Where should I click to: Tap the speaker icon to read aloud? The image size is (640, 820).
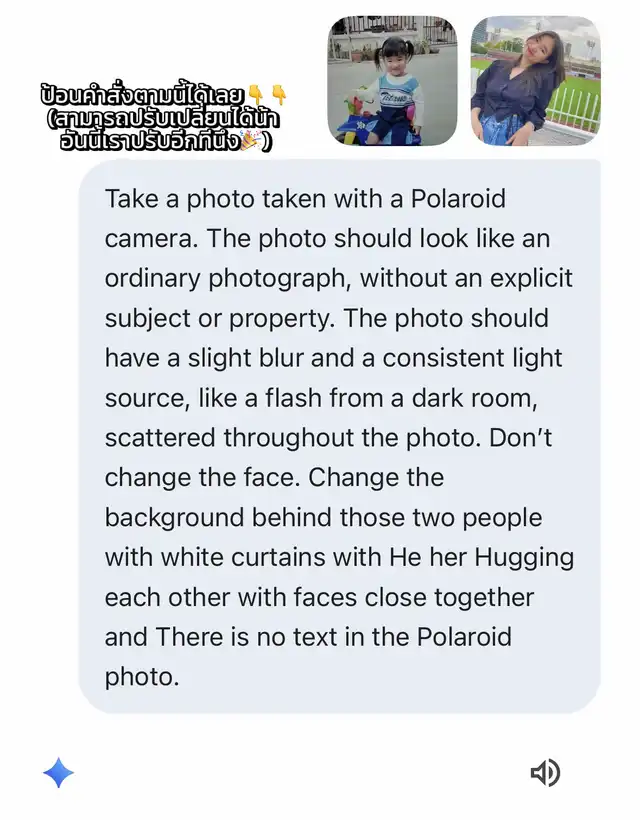545,772
